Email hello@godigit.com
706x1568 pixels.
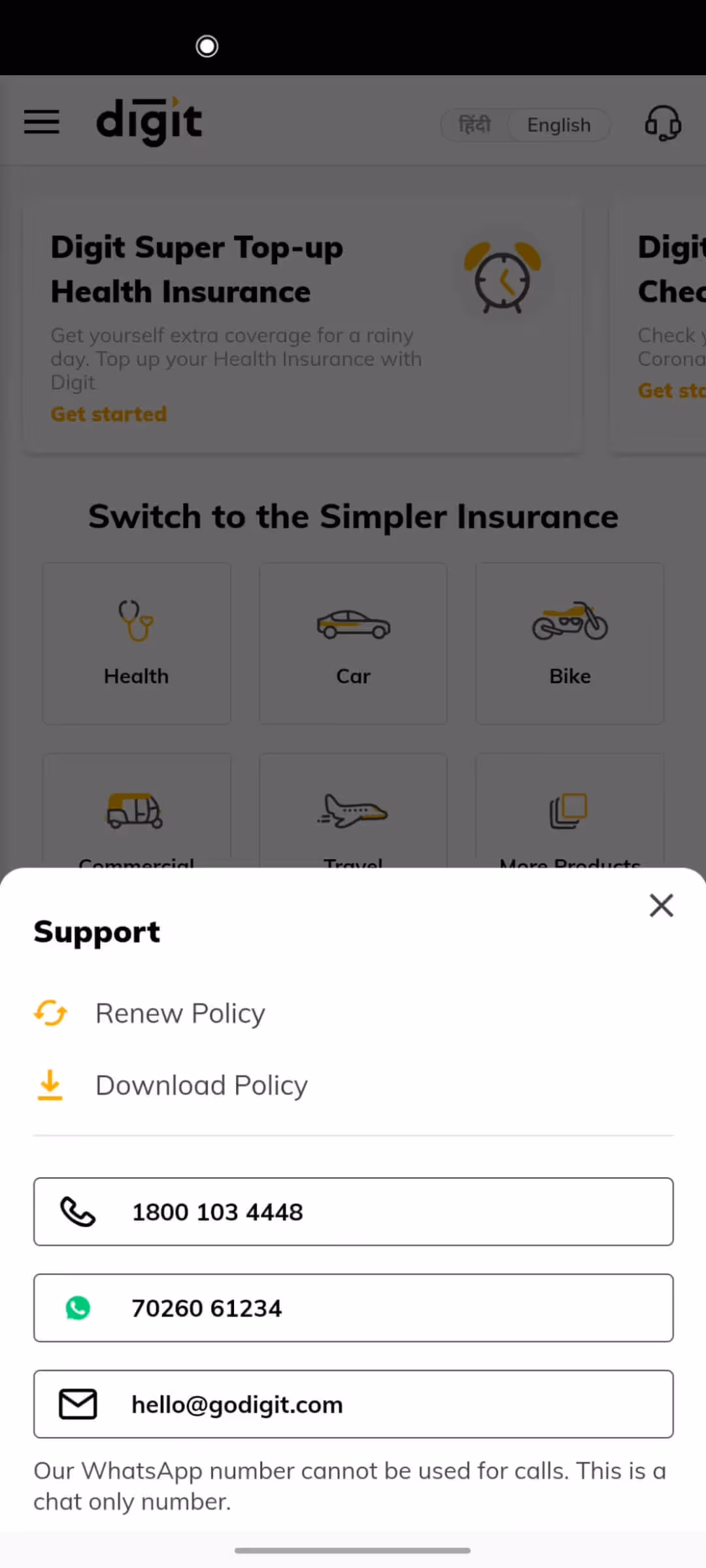tap(353, 1404)
